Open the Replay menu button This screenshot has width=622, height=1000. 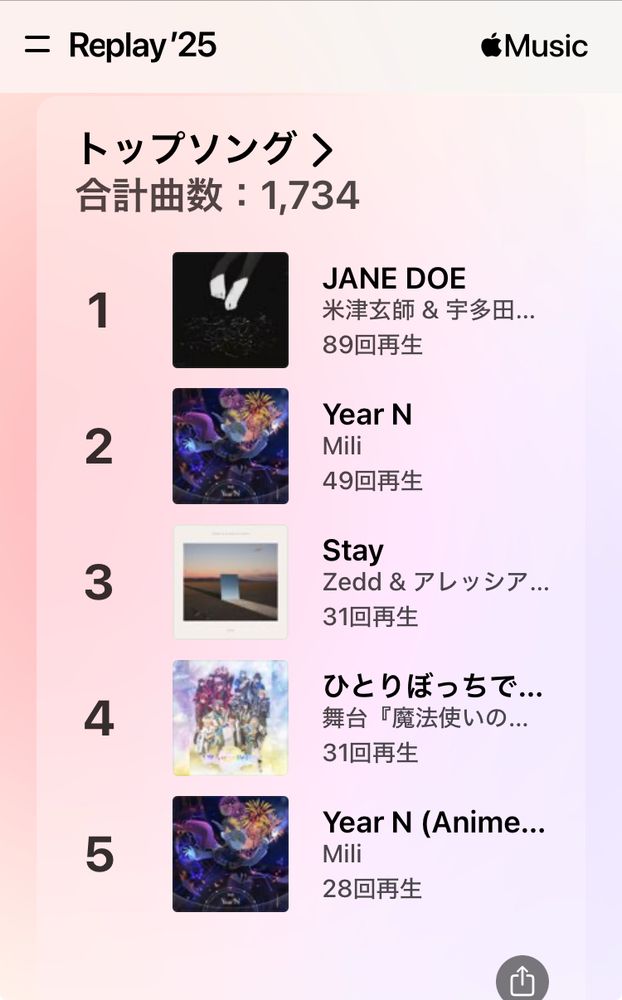click(x=37, y=46)
